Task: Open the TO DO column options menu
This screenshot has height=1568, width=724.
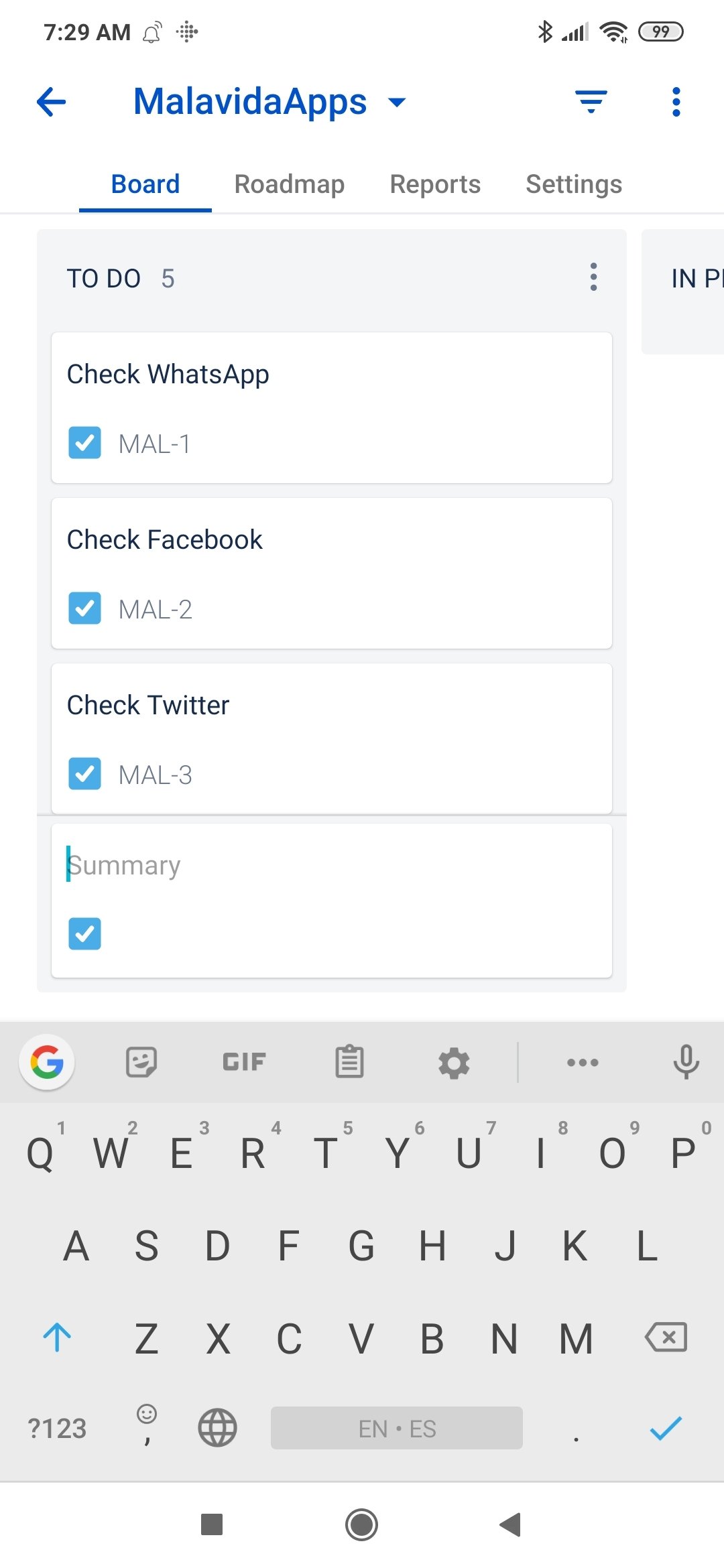Action: (593, 277)
